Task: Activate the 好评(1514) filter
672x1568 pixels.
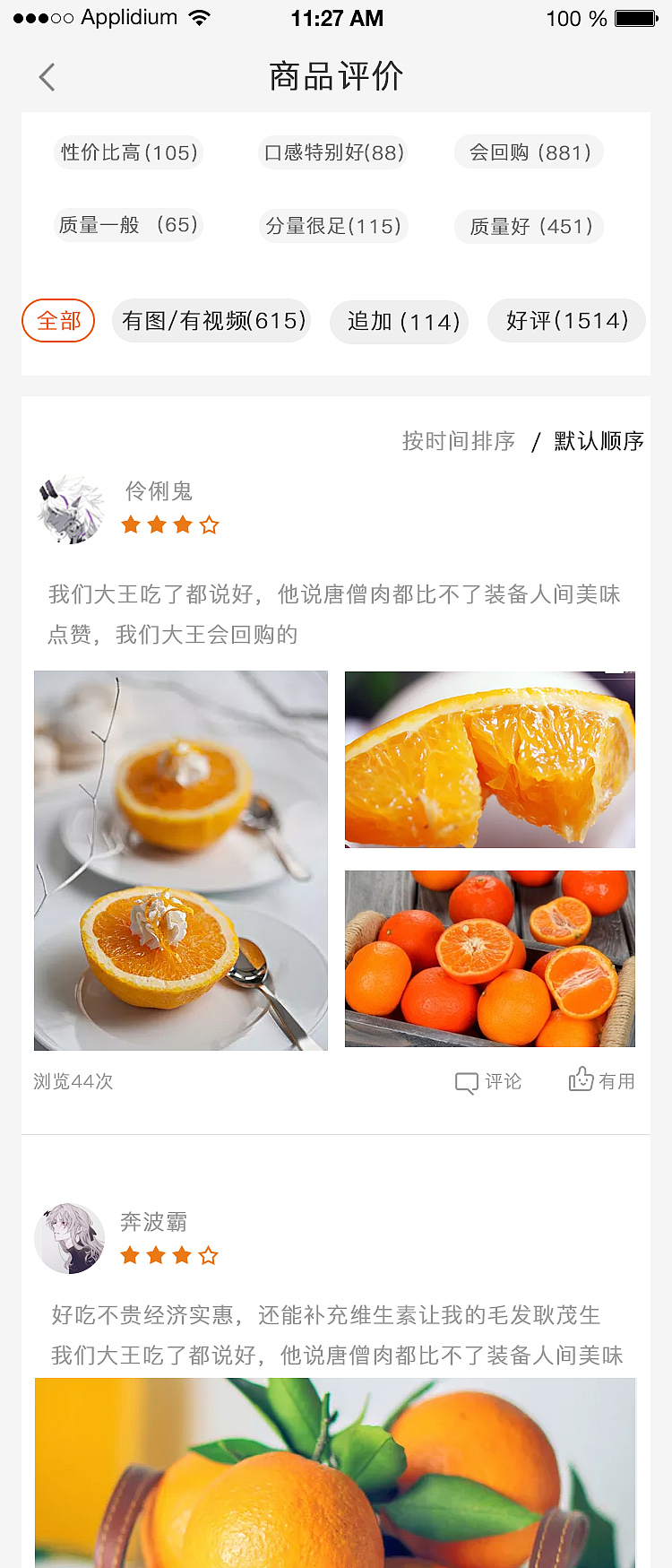Action: click(566, 320)
